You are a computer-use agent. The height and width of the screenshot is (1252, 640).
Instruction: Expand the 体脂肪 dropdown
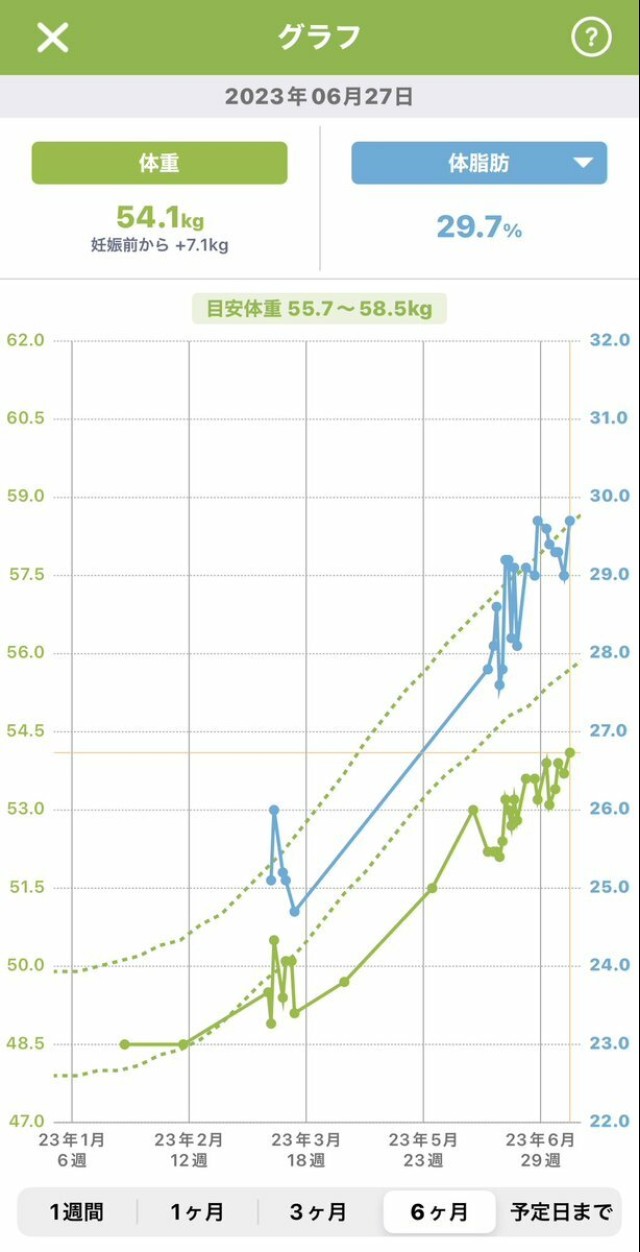click(583, 163)
